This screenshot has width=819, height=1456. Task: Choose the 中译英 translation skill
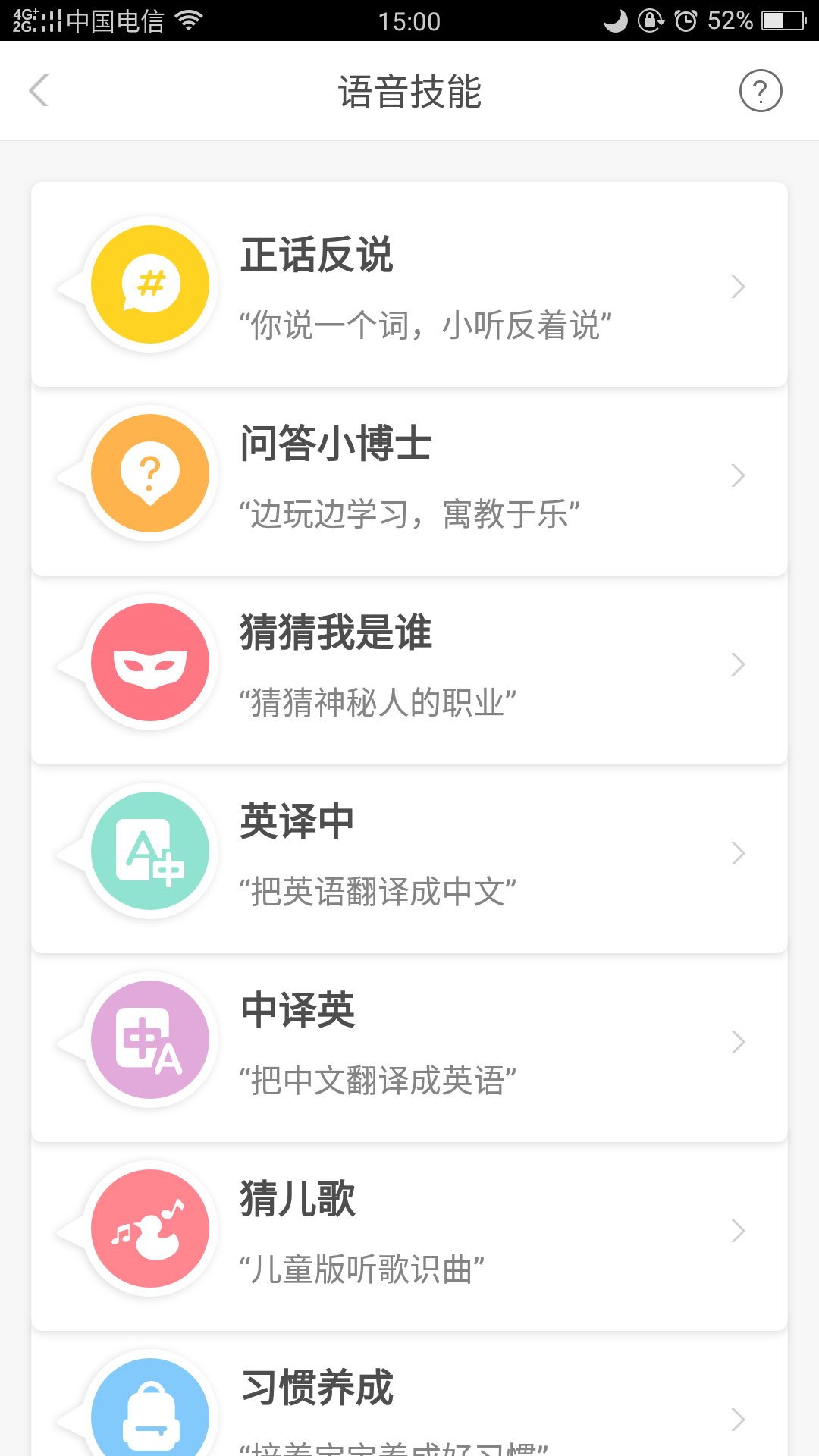pos(409,1042)
